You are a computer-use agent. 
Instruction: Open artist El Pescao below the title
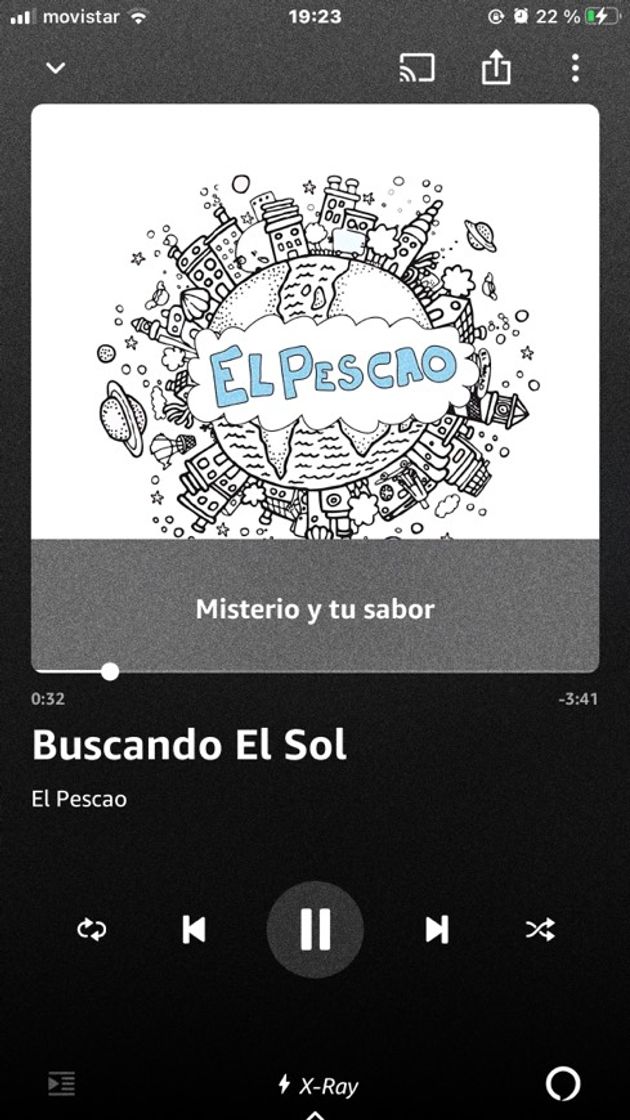click(x=80, y=798)
